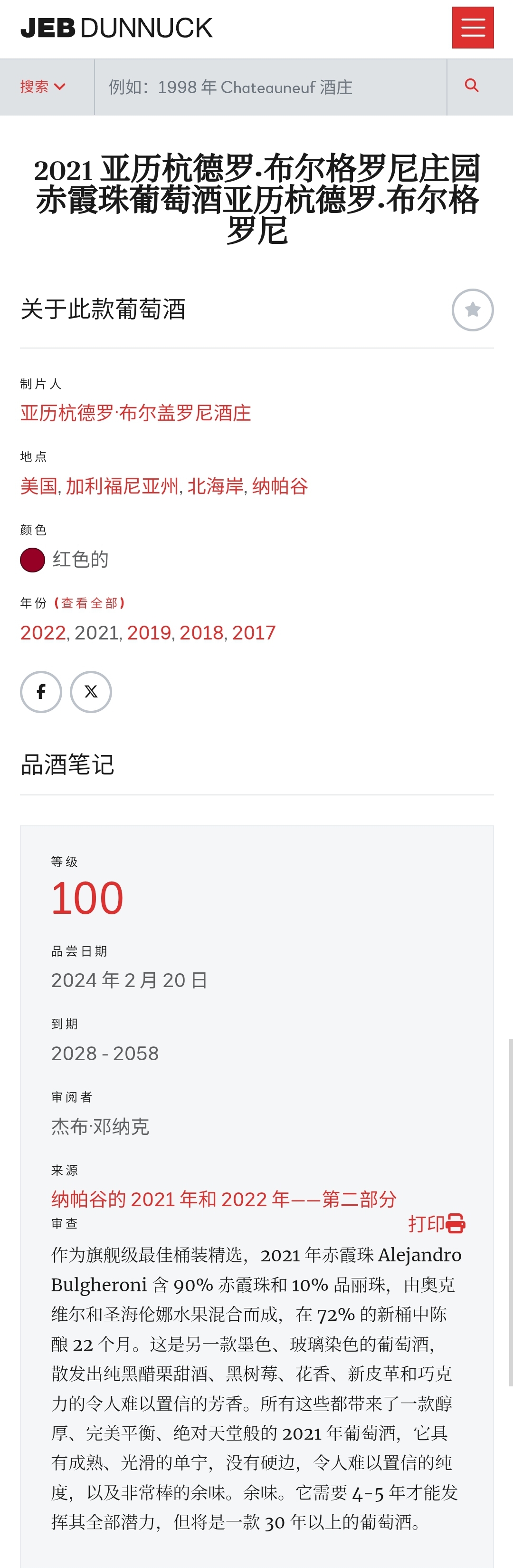The height and width of the screenshot is (1568, 513).
Task: Select the 2018 vintage
Action: (201, 633)
